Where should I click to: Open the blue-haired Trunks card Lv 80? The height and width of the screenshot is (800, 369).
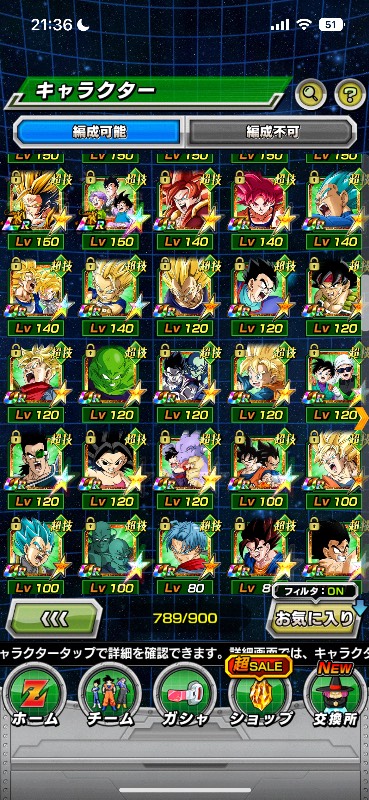click(x=185, y=555)
